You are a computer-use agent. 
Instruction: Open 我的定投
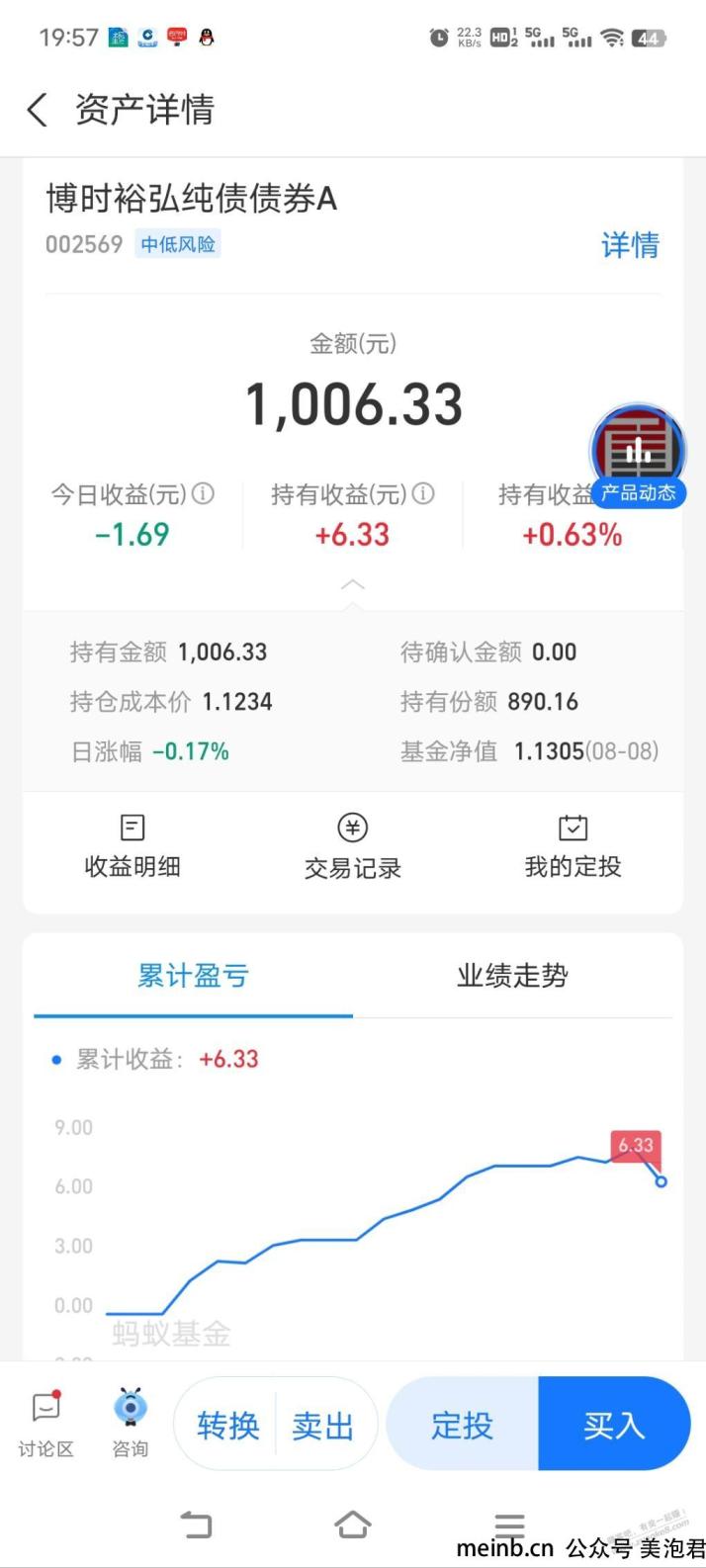click(574, 847)
